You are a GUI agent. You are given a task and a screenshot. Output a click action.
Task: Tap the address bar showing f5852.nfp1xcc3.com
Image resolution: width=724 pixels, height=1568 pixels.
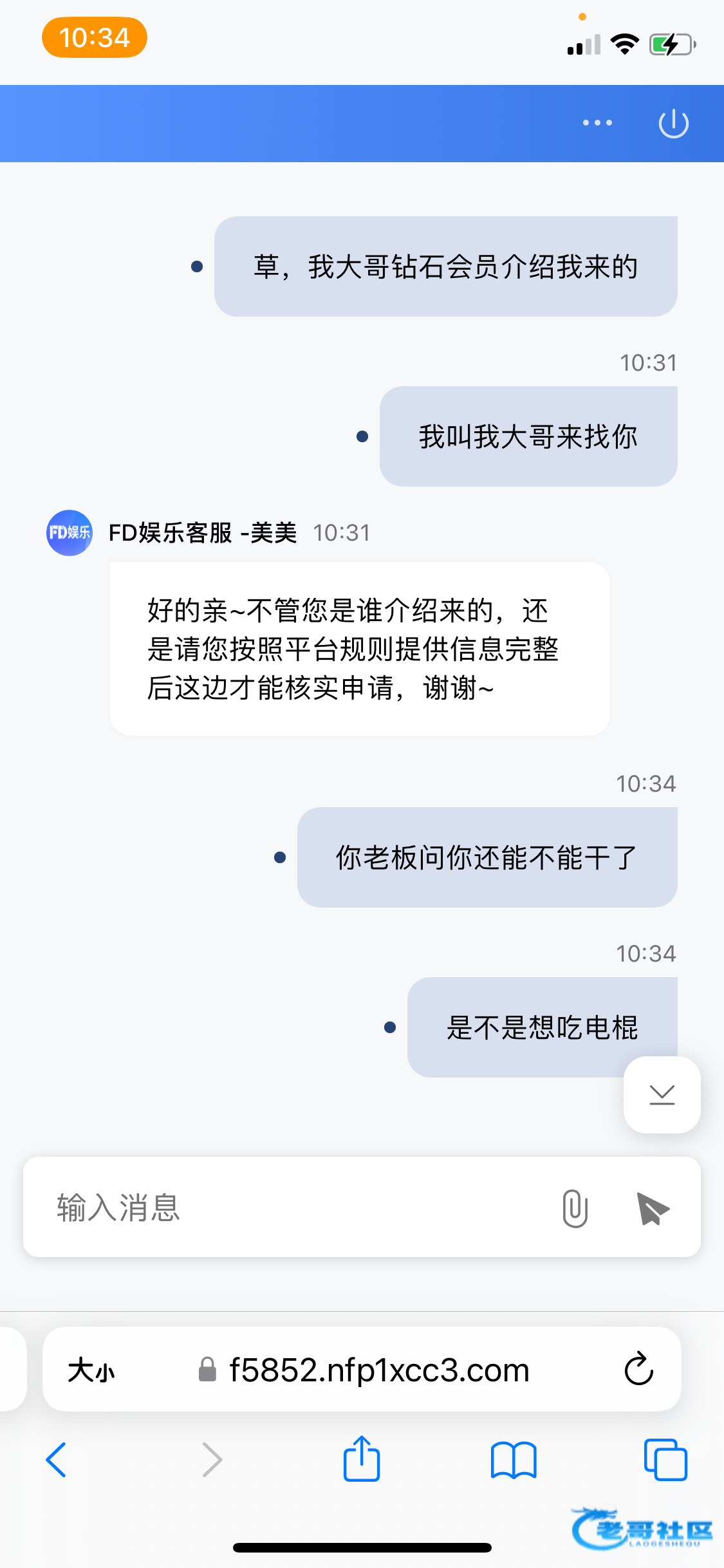[x=378, y=1370]
